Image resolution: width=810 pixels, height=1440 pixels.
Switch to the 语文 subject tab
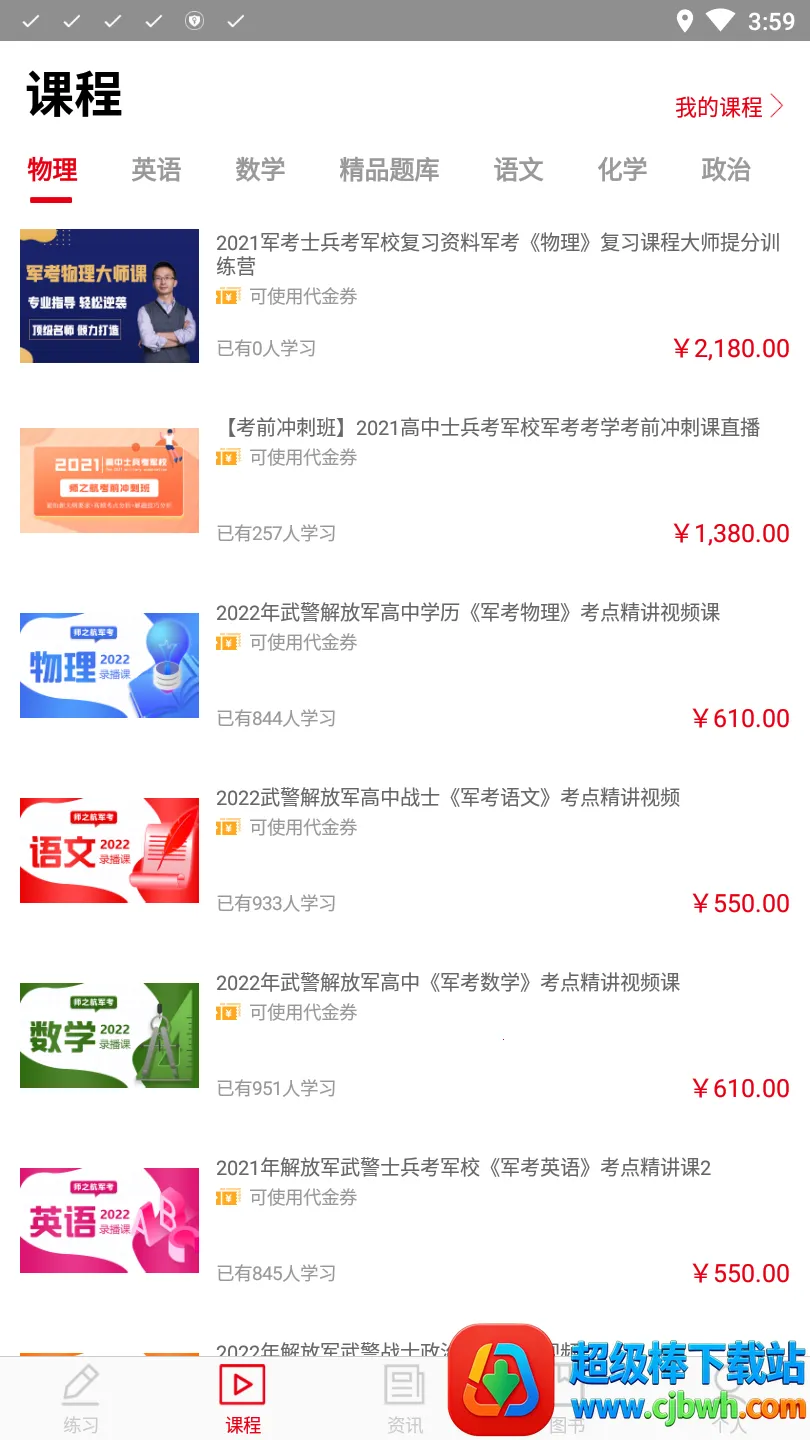(x=518, y=170)
